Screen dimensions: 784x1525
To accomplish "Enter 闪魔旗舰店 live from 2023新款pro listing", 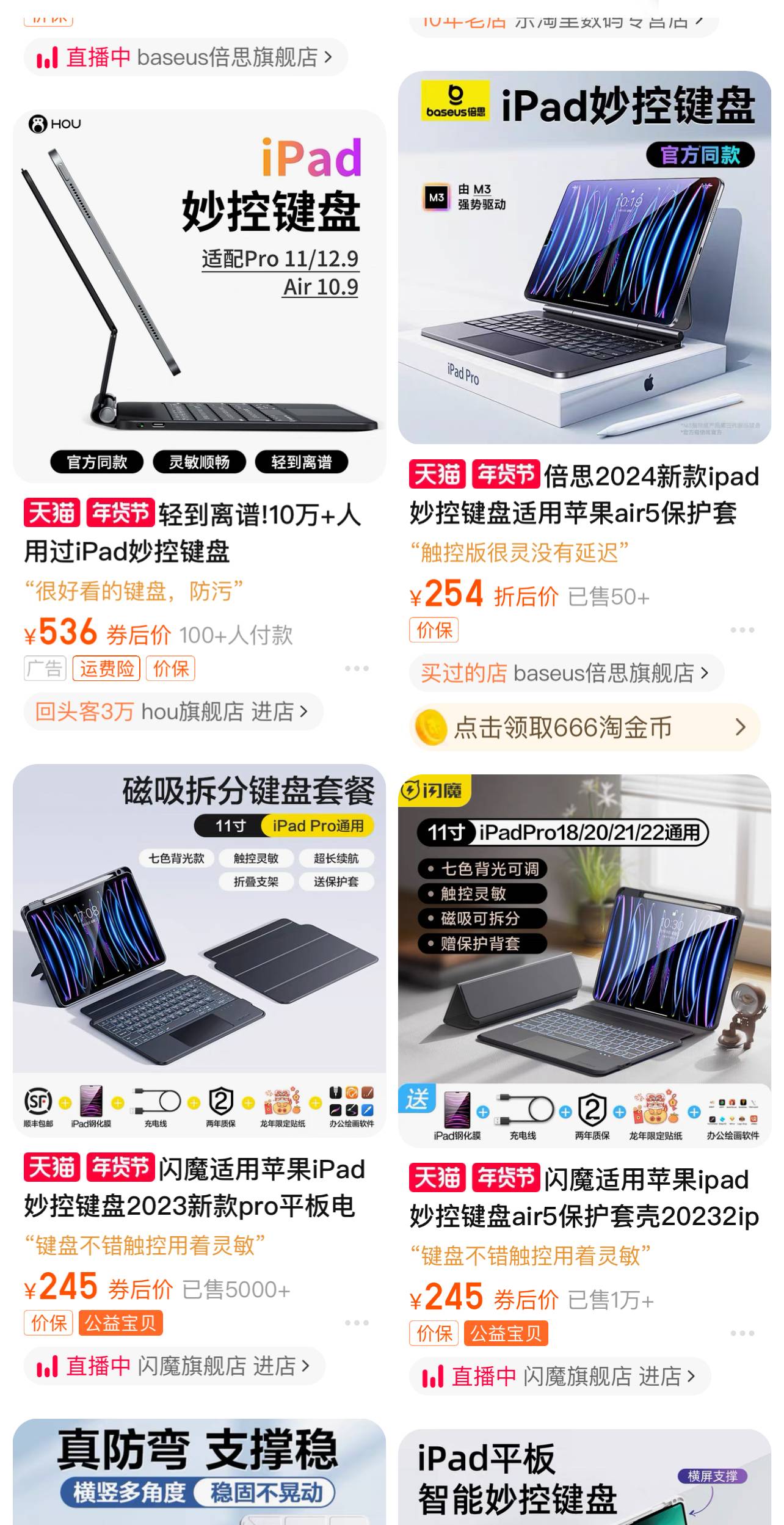I will pos(174,1366).
